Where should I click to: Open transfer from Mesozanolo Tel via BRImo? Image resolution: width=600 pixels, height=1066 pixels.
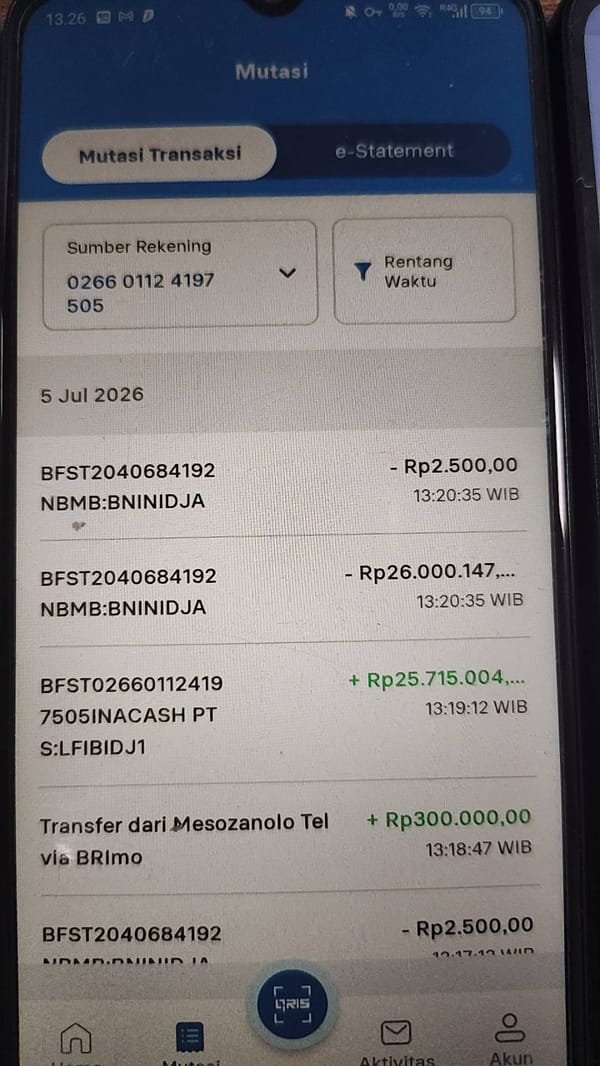click(x=285, y=839)
